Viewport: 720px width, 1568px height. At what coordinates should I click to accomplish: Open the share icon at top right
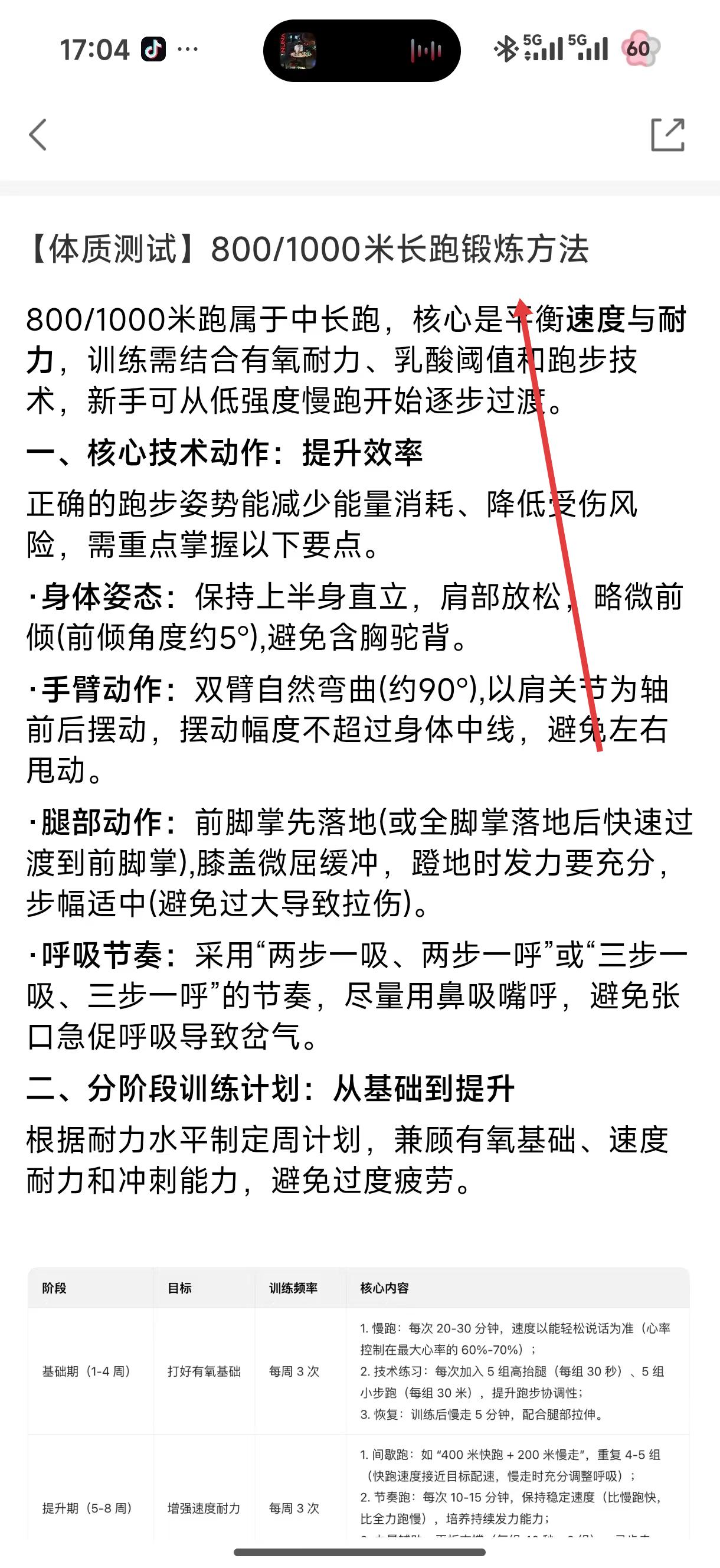(667, 135)
